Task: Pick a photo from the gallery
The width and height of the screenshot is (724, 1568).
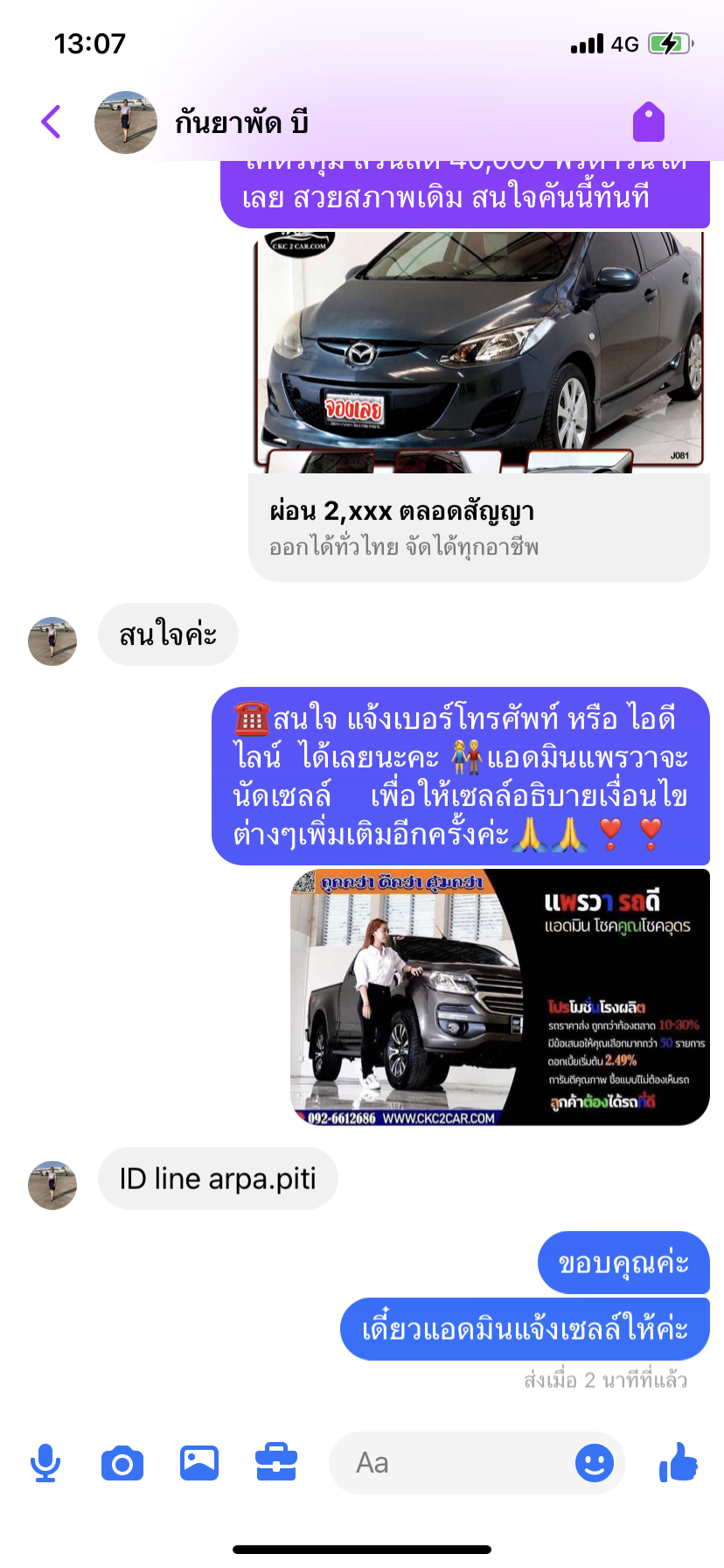Action: point(199,1463)
